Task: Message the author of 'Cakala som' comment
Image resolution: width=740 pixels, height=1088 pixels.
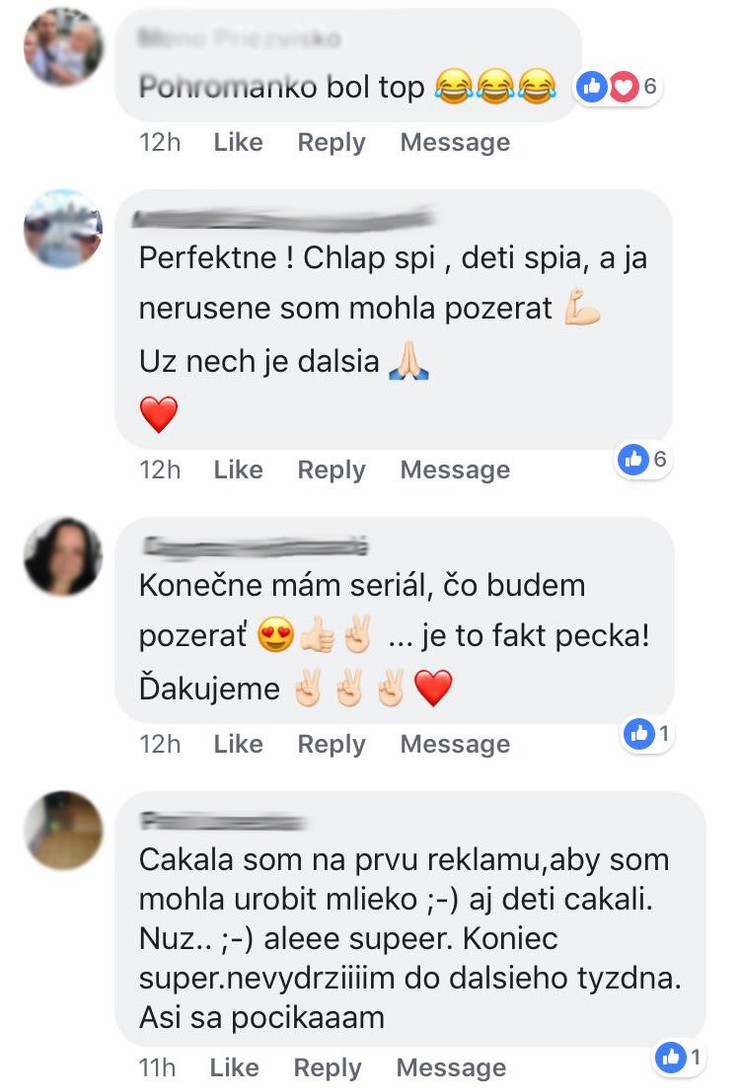Action: (x=451, y=1068)
